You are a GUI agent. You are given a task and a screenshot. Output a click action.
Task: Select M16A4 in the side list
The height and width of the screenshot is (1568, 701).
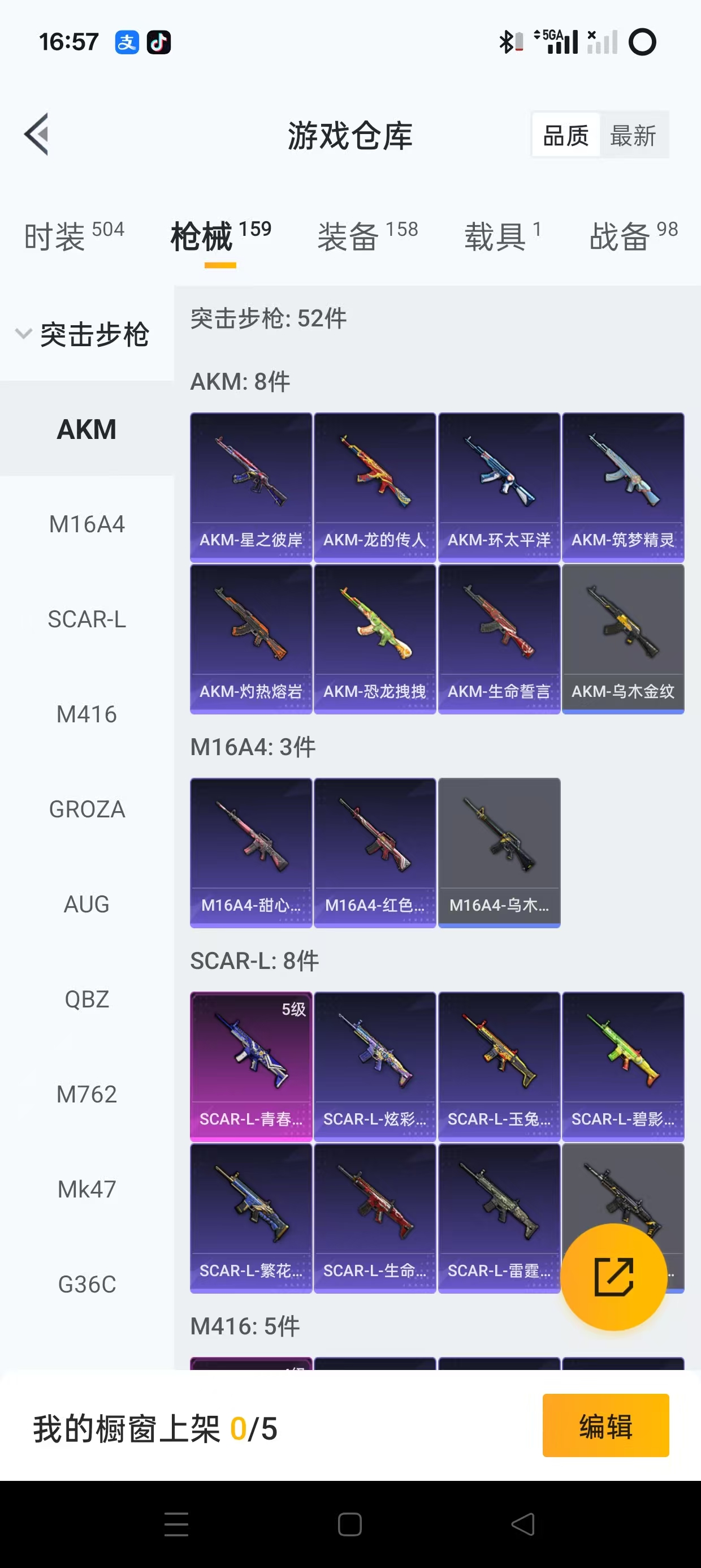tap(86, 524)
